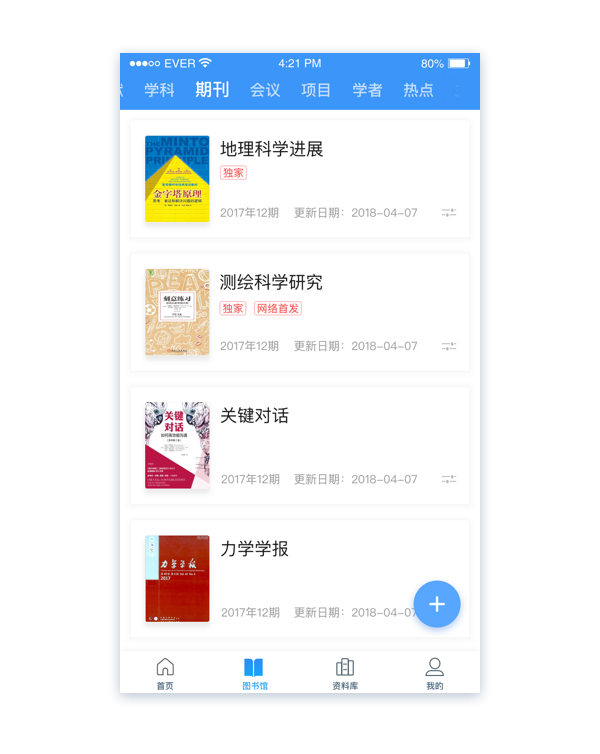This screenshot has width=600, height=754.
Task: Tap the settings icon on 关键对话
Action: [449, 479]
